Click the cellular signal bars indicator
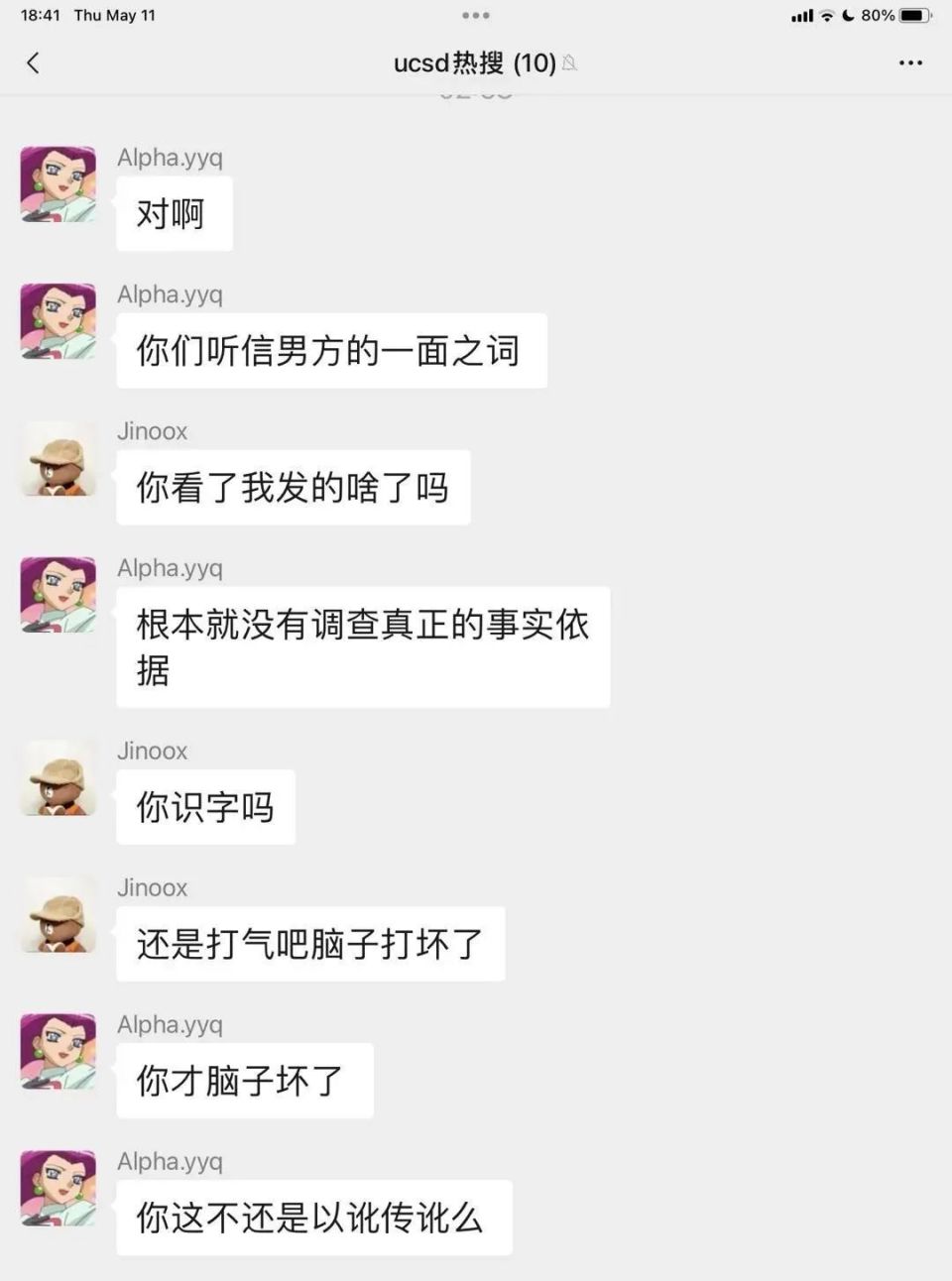 [801, 15]
